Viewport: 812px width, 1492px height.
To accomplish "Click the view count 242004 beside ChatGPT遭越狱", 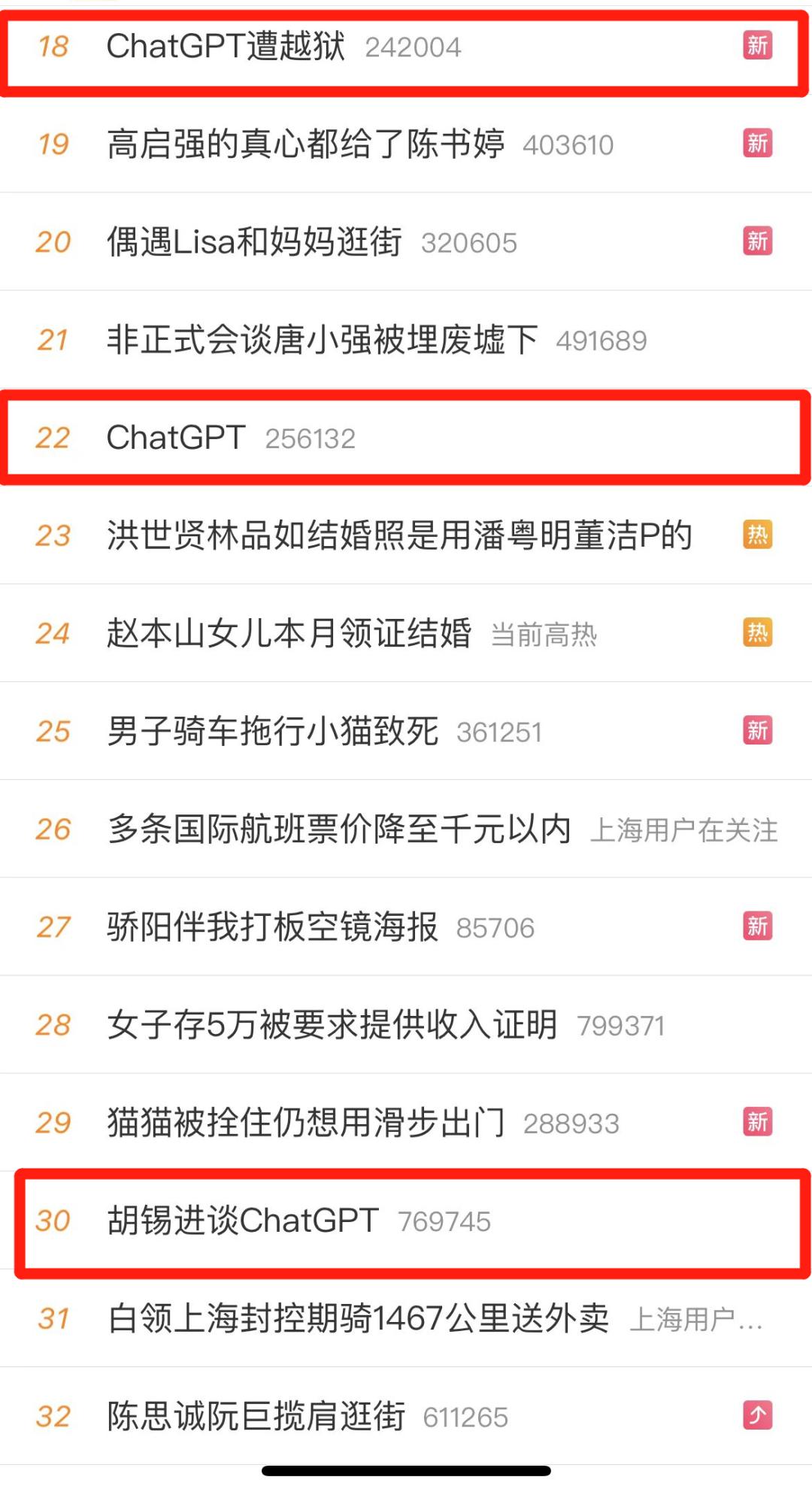I will click(x=414, y=47).
